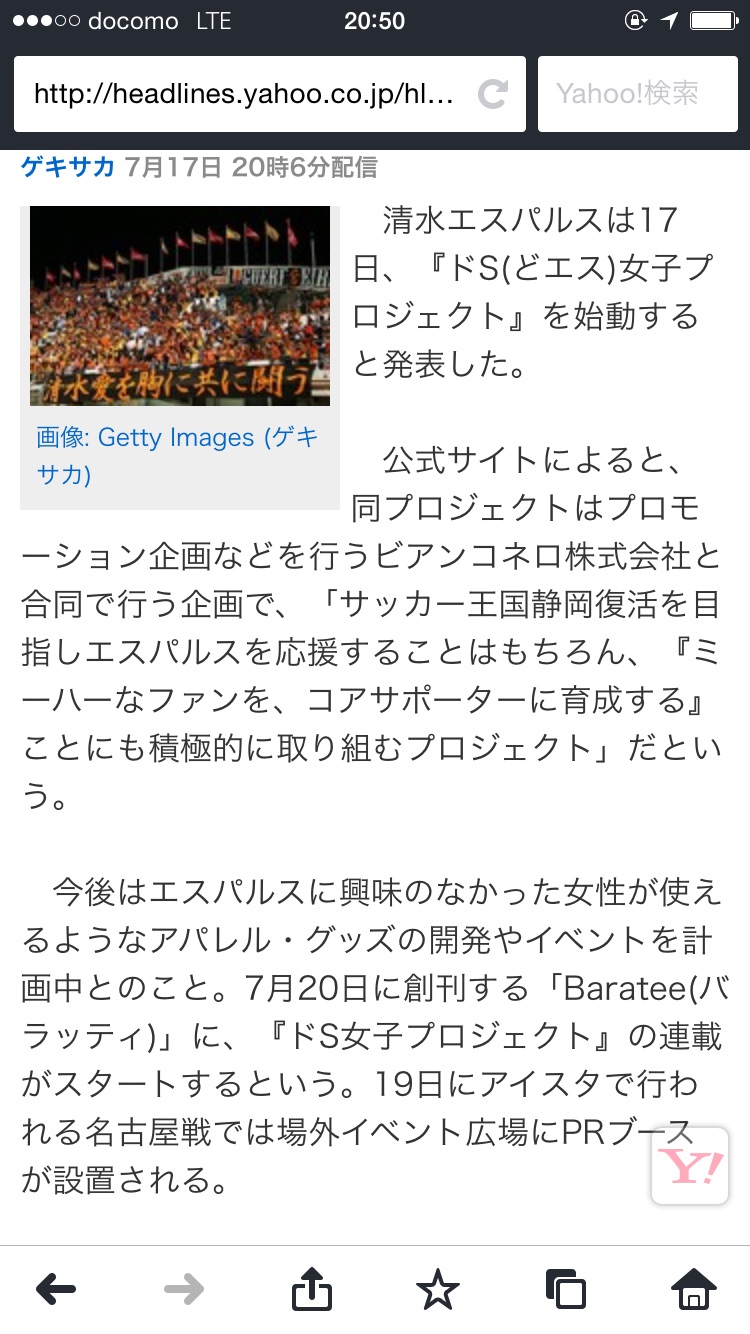Reload the page with the refresh icon
This screenshot has width=750, height=1334.
[x=492, y=94]
